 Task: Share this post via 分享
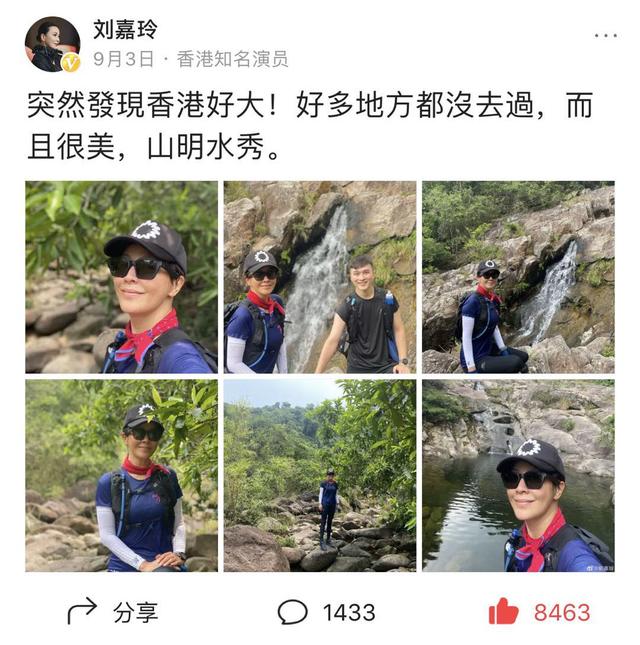112,612
